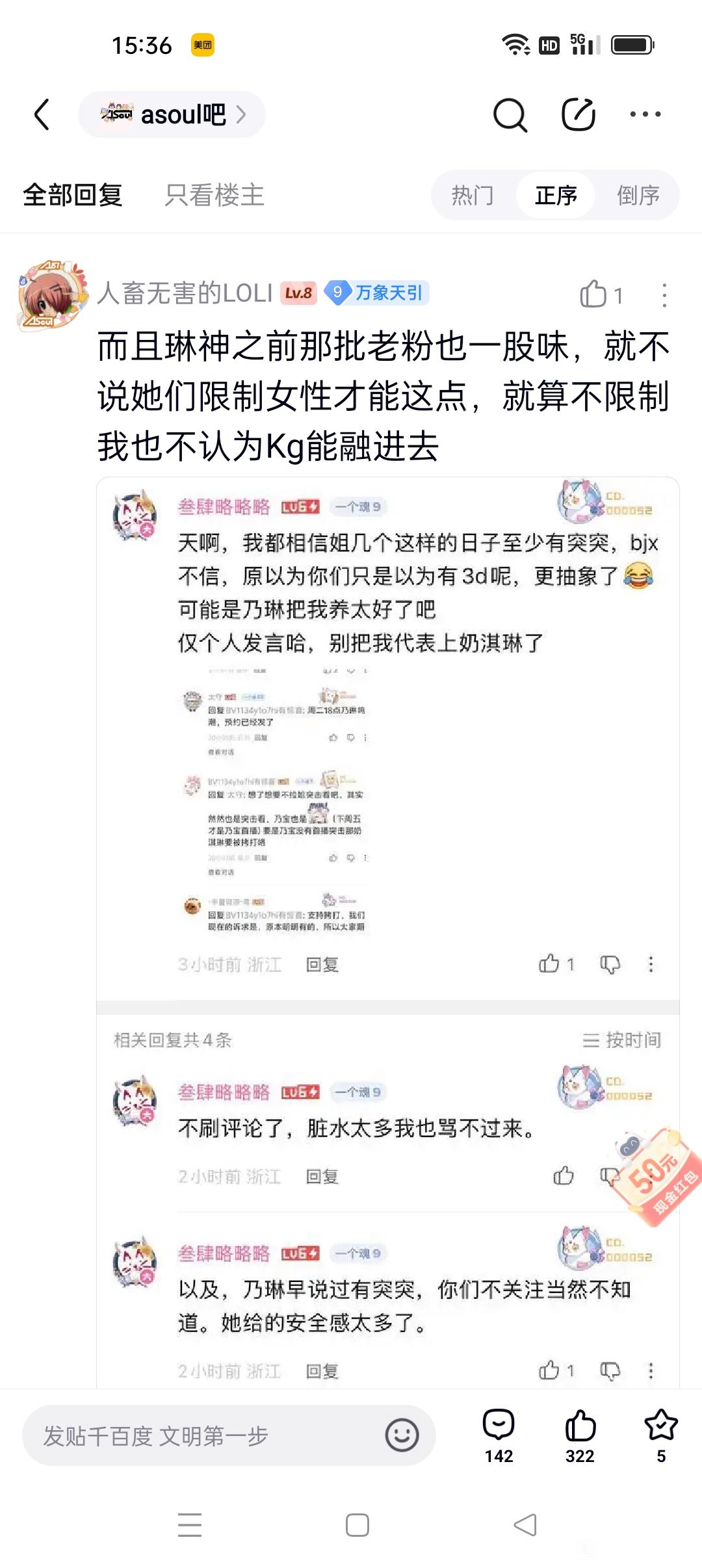Like the comment by 人畜无害的LOLI

[x=601, y=295]
